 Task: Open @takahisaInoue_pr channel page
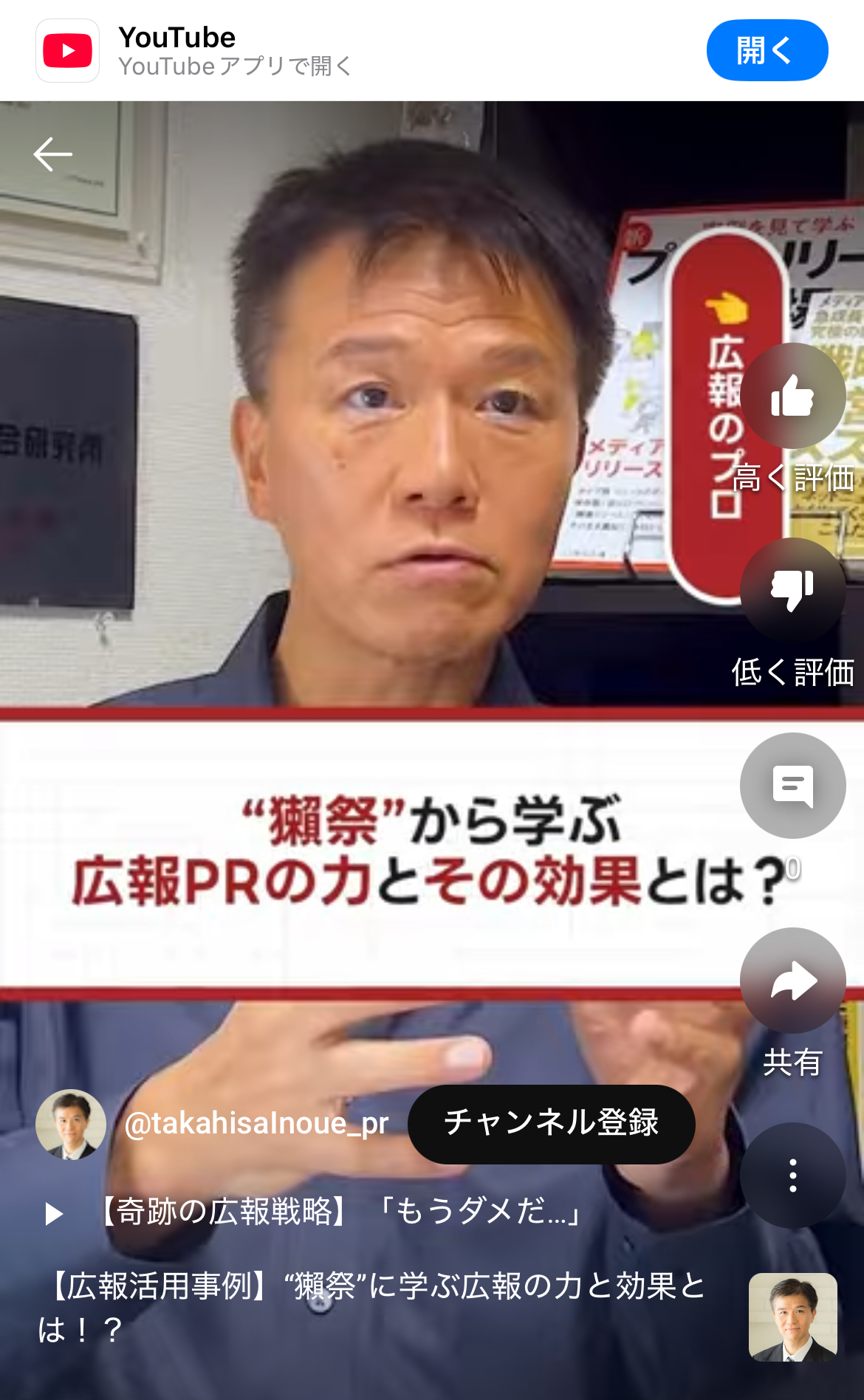[x=256, y=1124]
